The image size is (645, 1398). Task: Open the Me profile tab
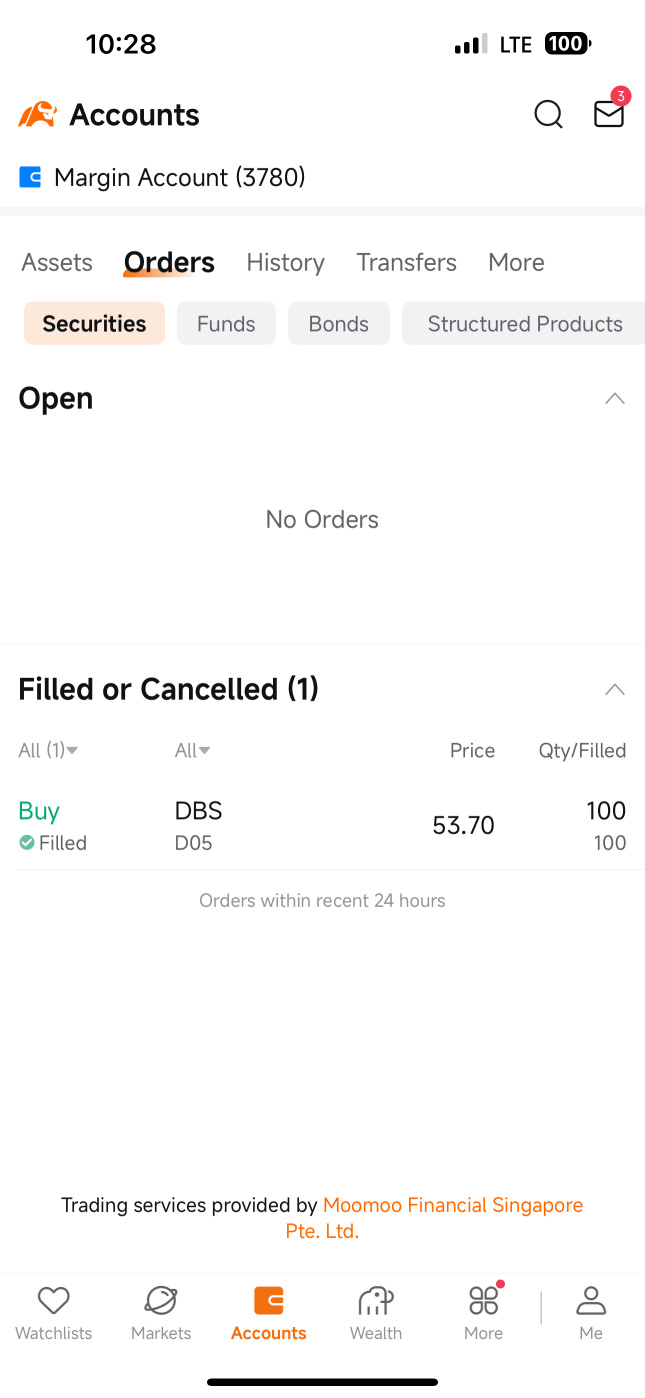[x=591, y=1314]
